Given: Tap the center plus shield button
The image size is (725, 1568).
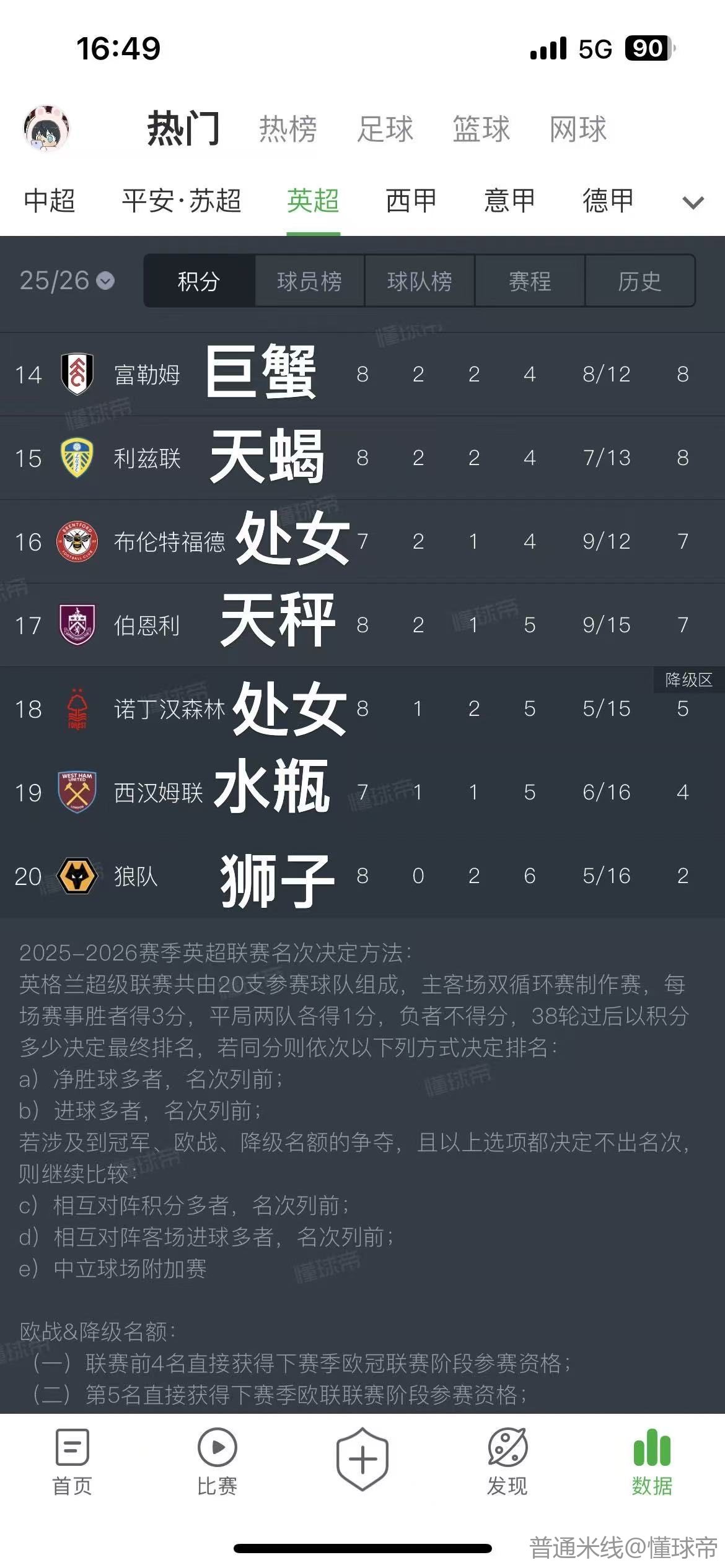Looking at the screenshot, I should (362, 1459).
